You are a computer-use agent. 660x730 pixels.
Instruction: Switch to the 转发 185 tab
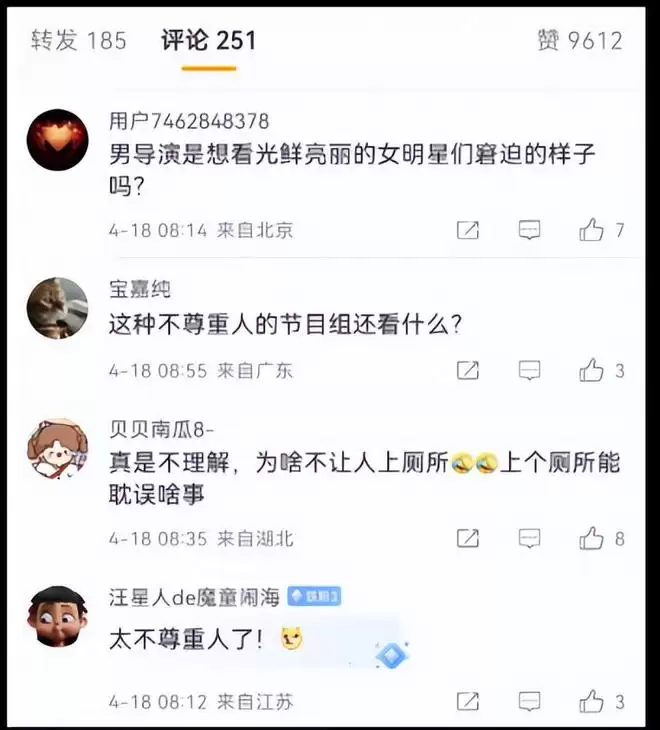pyautogui.click(x=79, y=41)
